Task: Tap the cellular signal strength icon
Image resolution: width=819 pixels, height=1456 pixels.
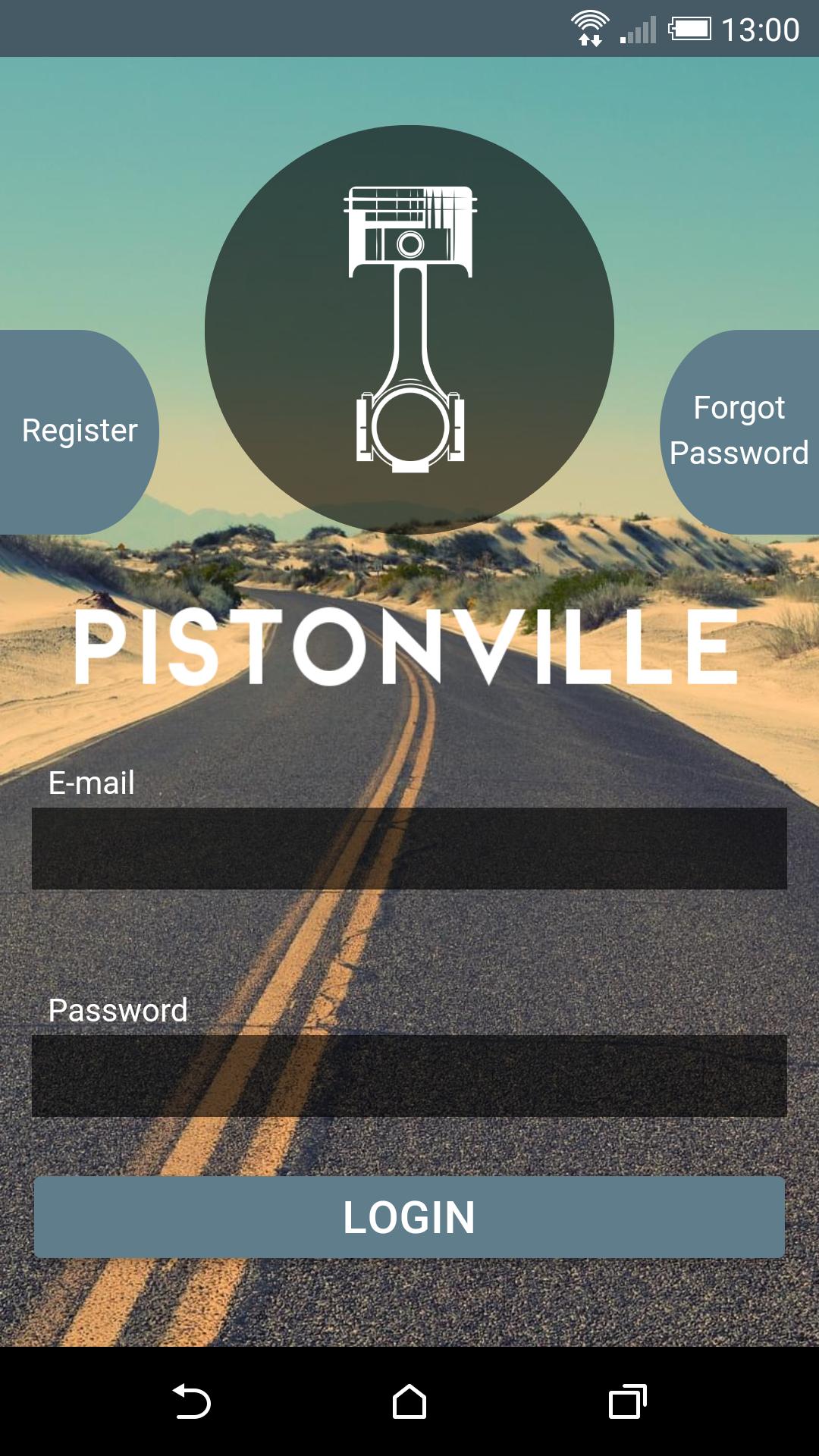Action: tap(639, 29)
